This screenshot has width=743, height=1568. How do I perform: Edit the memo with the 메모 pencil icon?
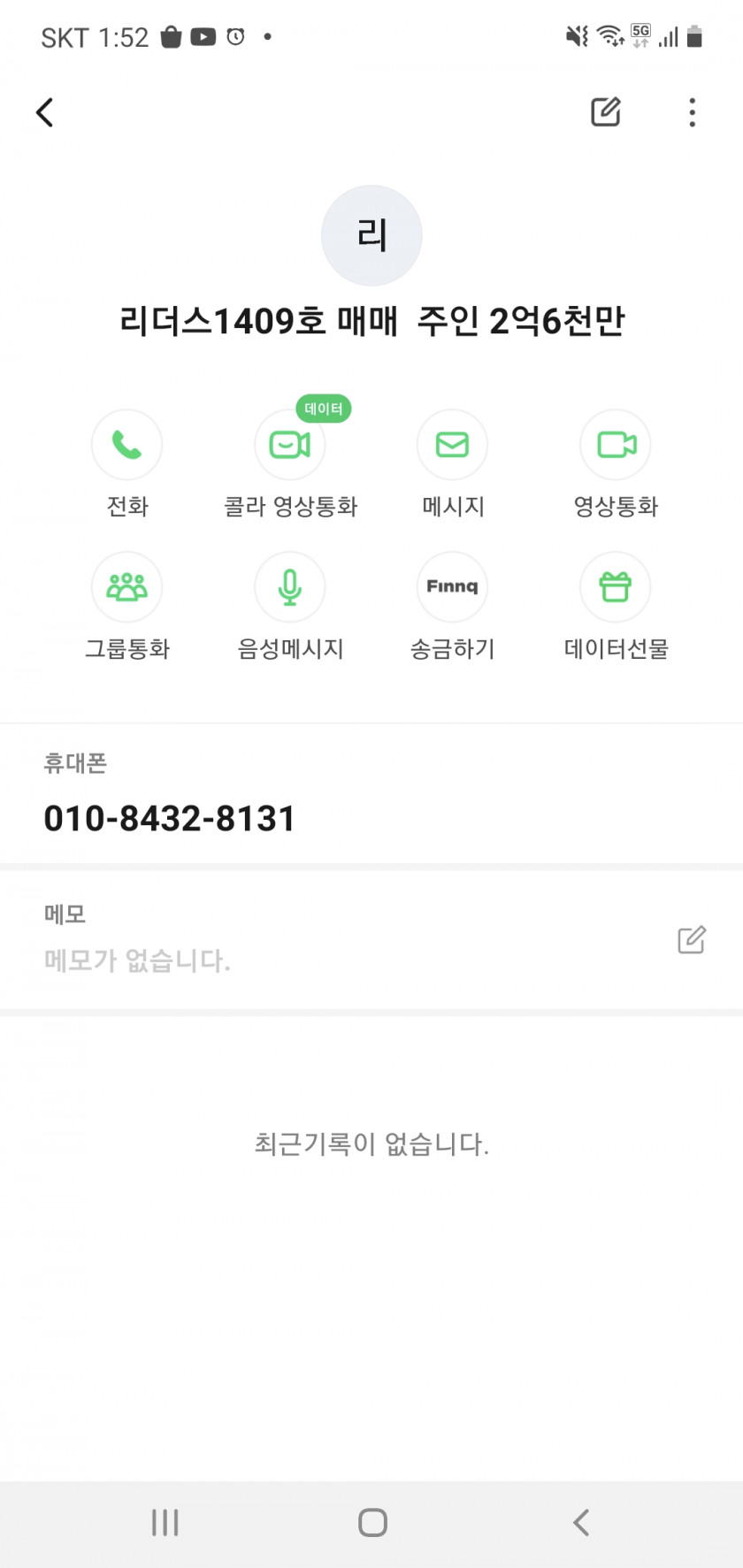pyautogui.click(x=692, y=940)
